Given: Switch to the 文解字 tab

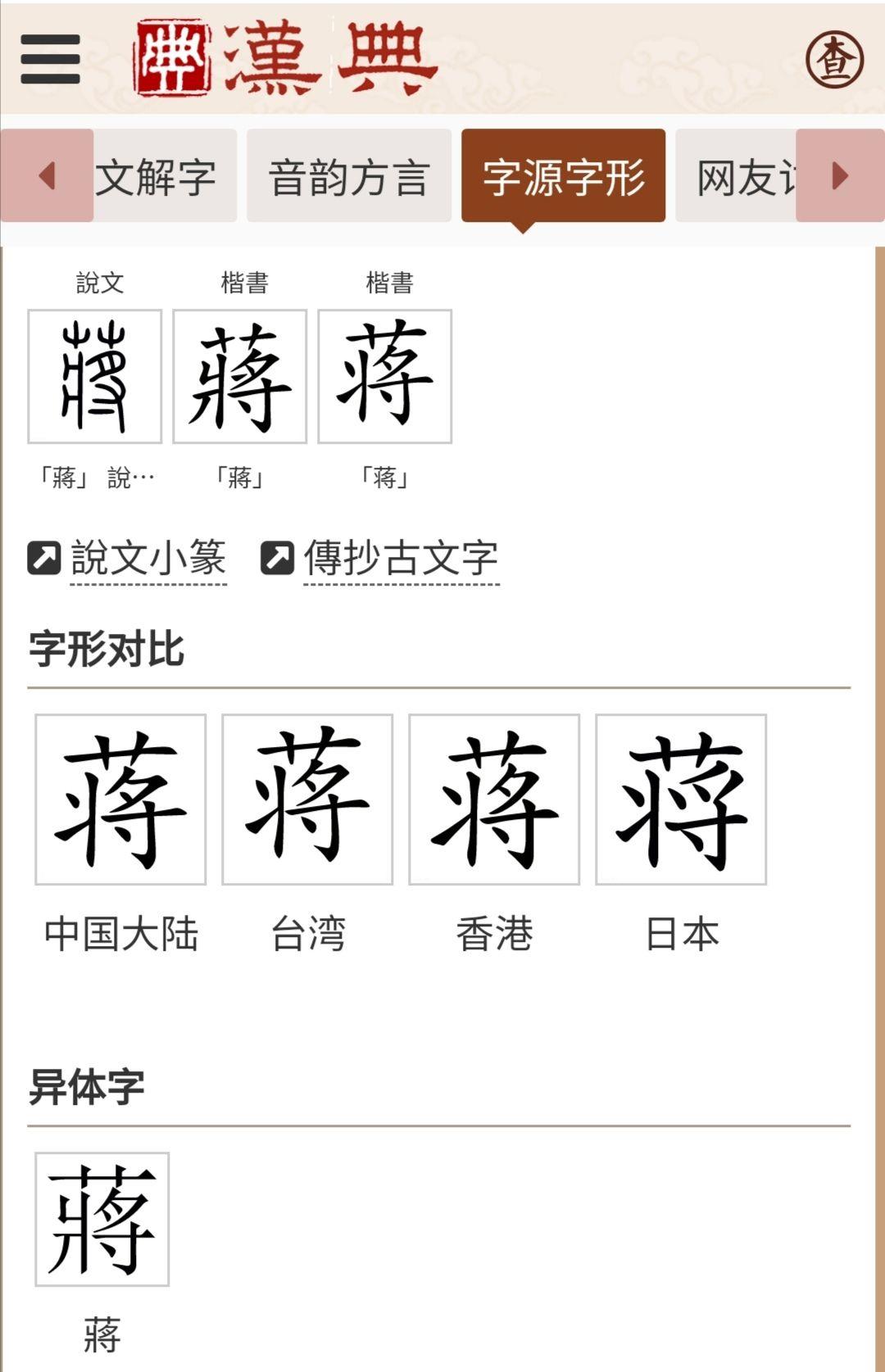Looking at the screenshot, I should point(159,174).
